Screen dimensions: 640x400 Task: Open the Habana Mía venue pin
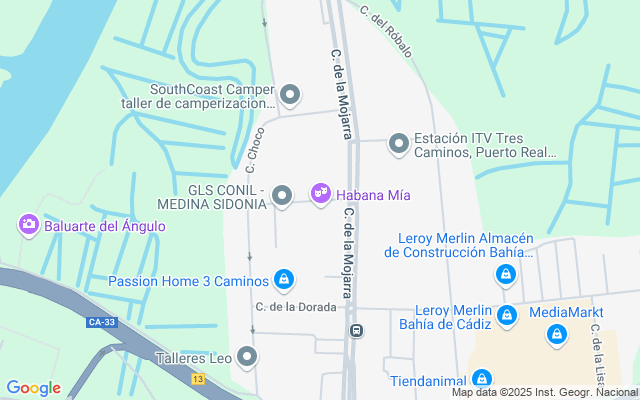click(320, 194)
